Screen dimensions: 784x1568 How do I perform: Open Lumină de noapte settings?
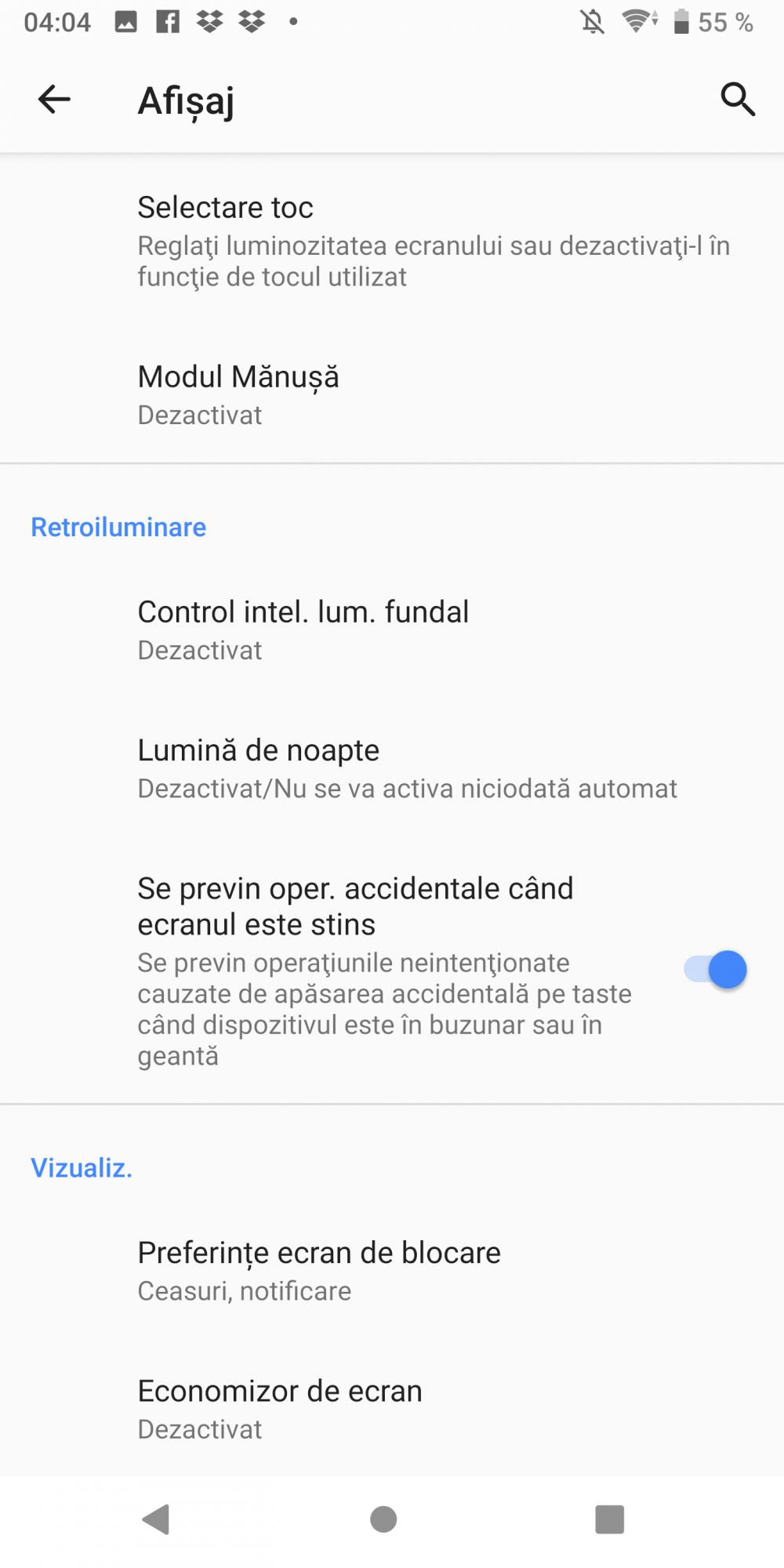[392, 768]
